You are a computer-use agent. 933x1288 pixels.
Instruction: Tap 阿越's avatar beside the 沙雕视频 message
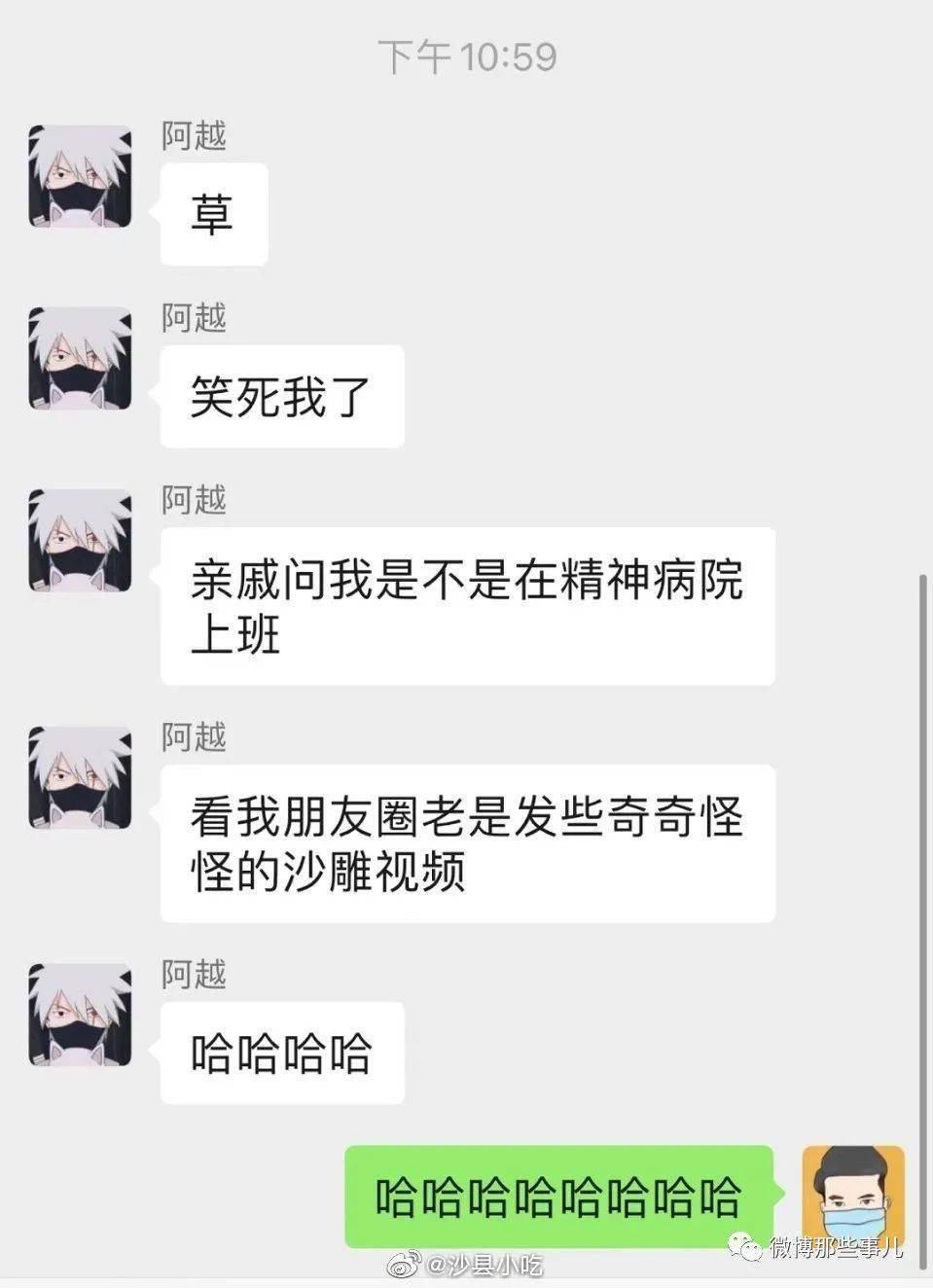point(80,777)
